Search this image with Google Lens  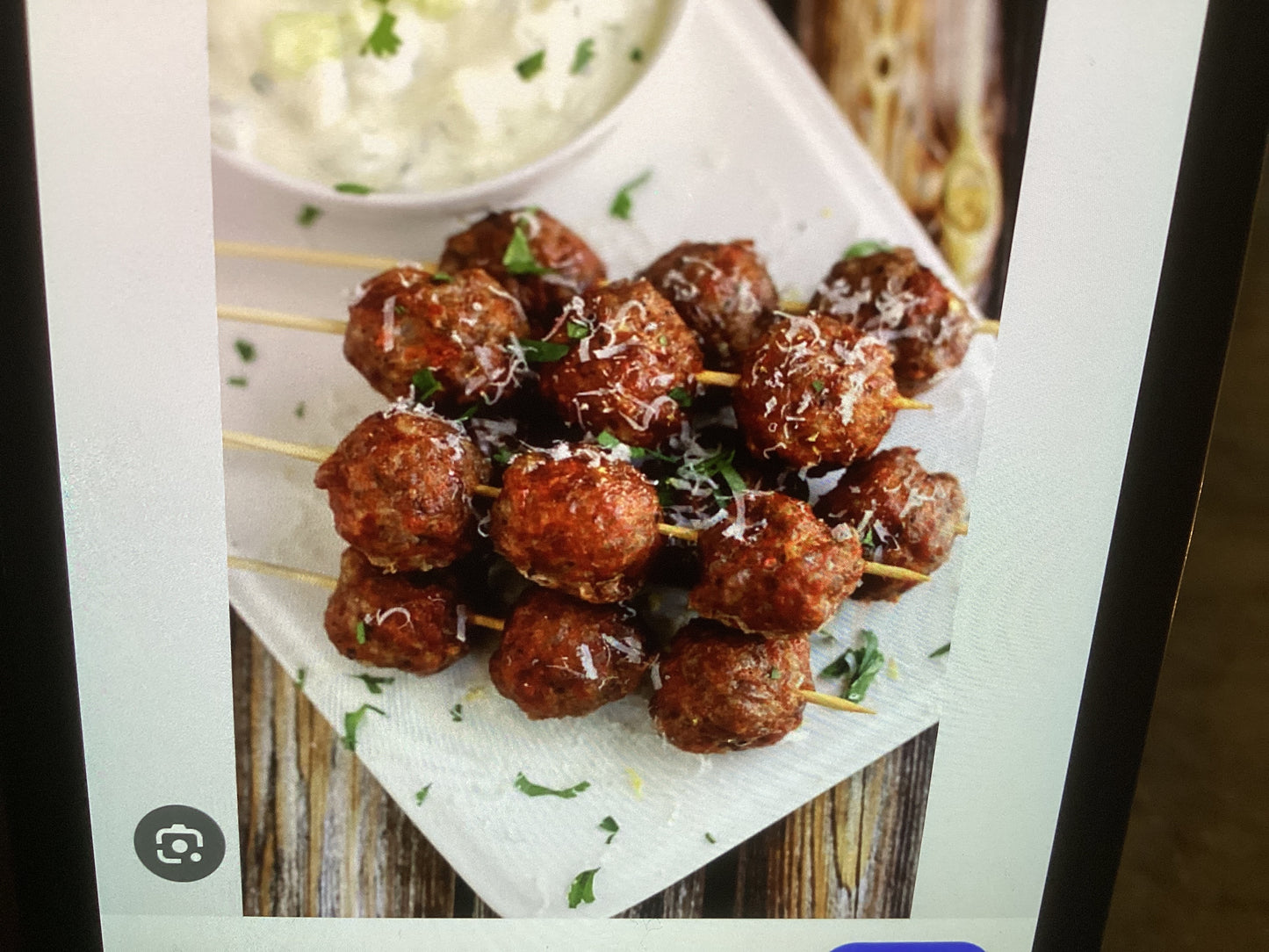(179, 843)
